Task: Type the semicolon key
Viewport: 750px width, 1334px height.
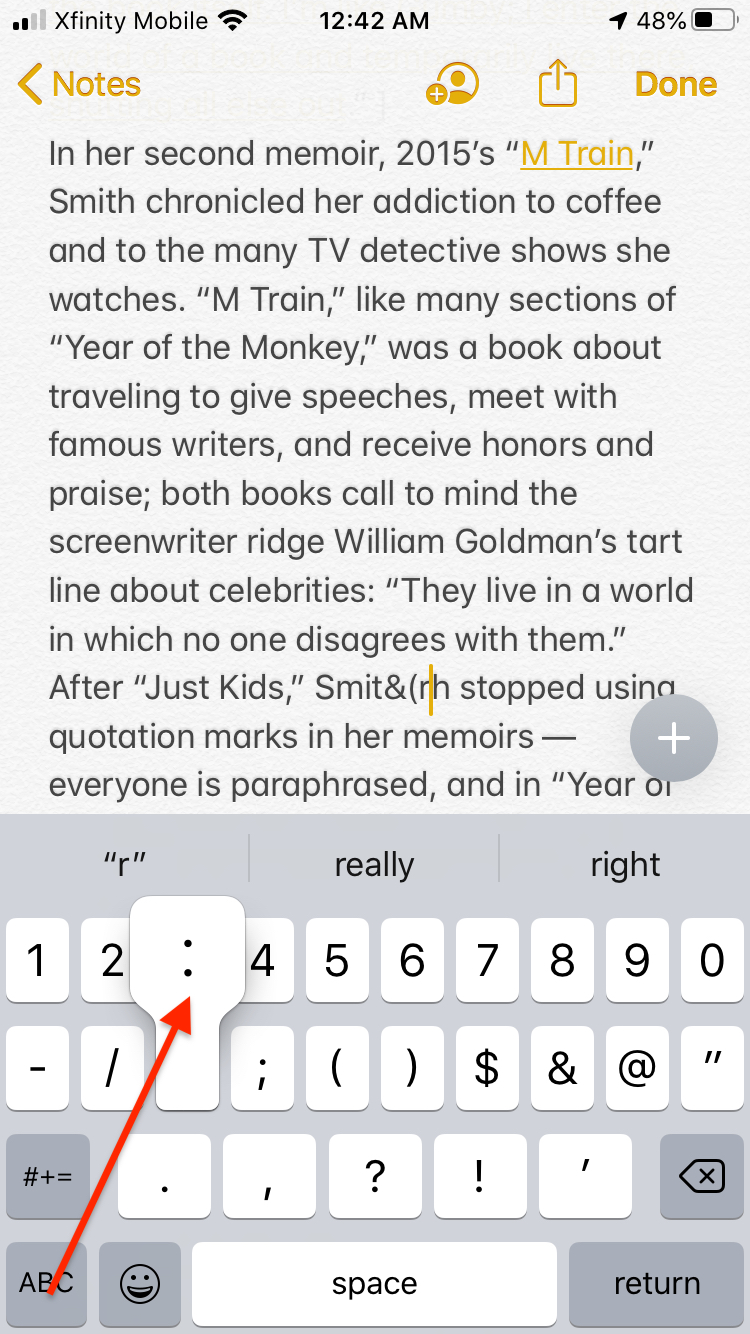Action: (262, 1069)
